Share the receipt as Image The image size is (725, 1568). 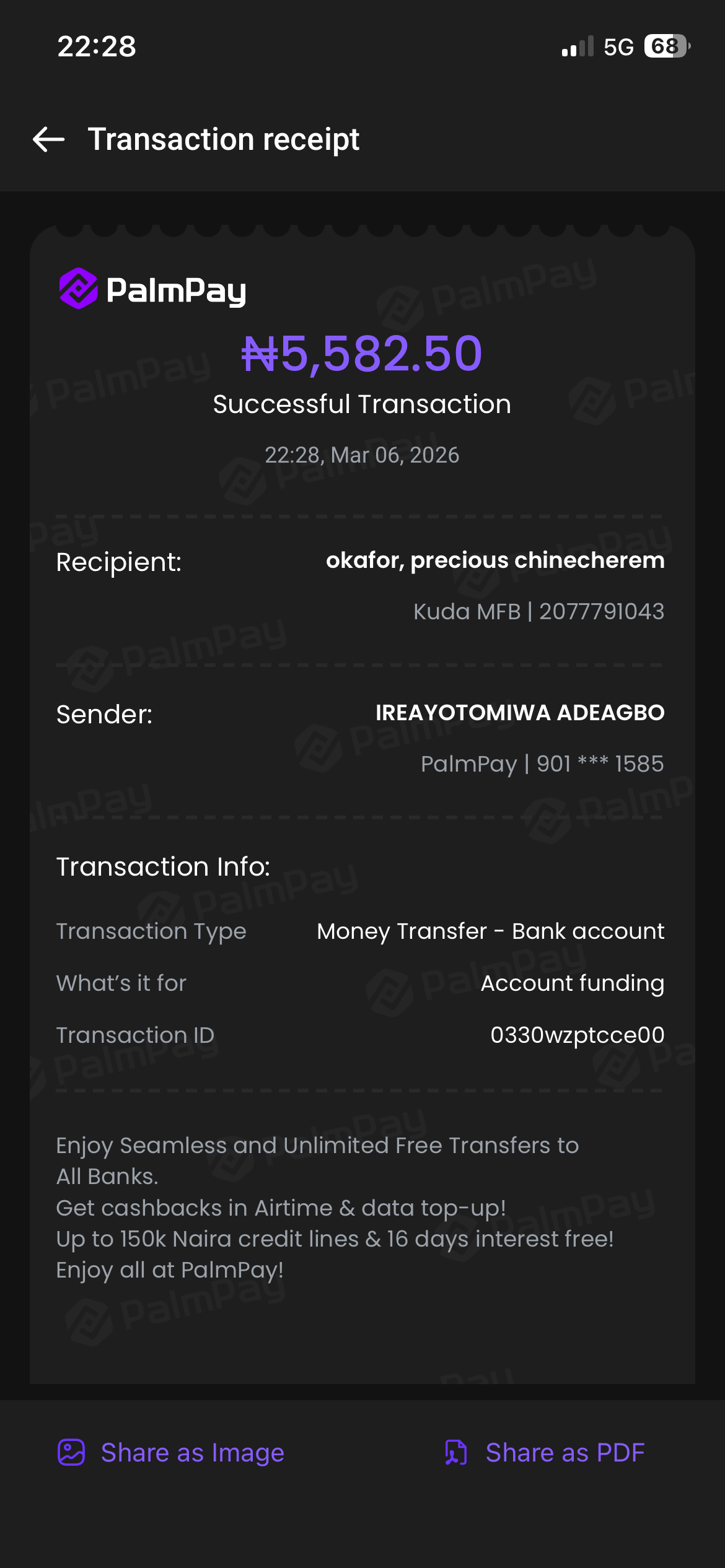tap(171, 1452)
